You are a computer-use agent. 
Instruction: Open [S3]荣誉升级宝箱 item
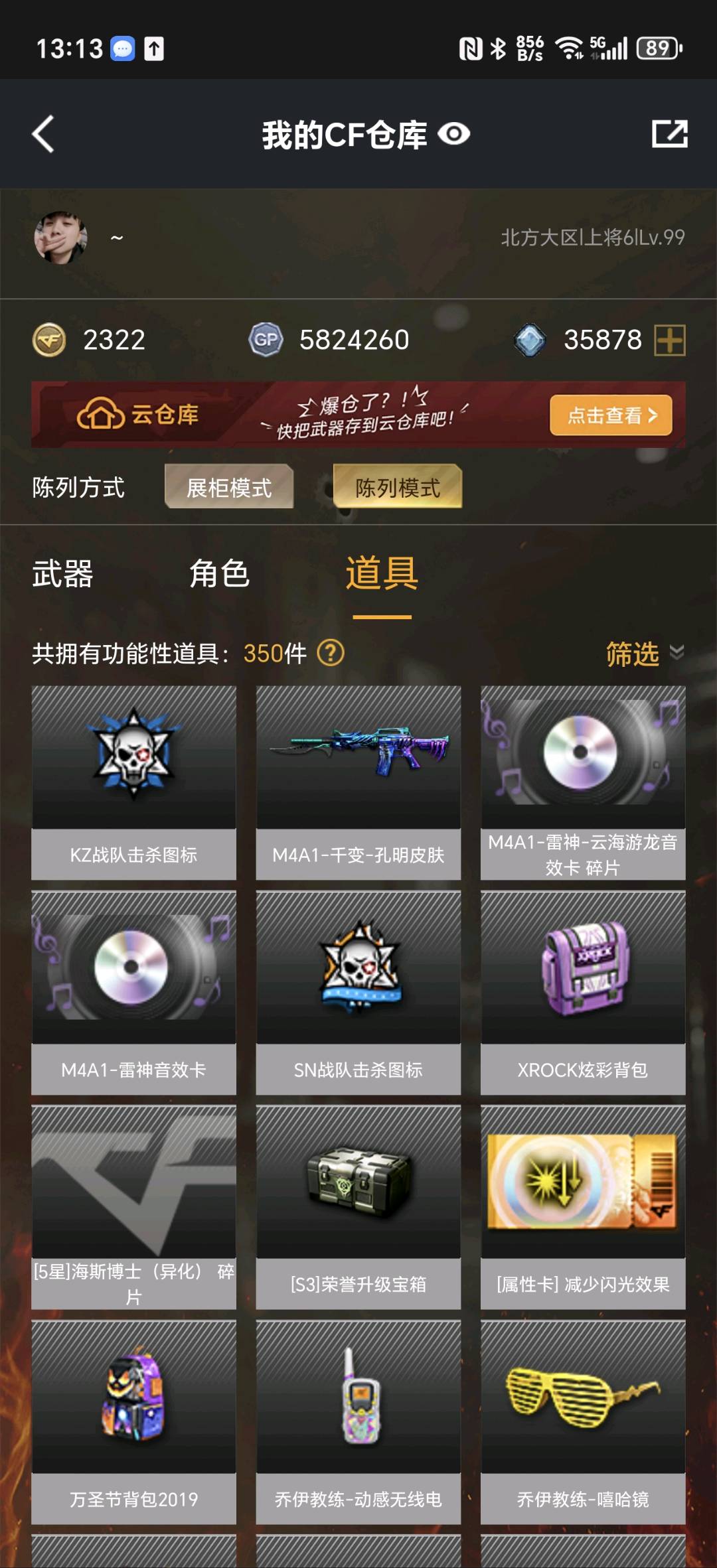click(358, 1206)
